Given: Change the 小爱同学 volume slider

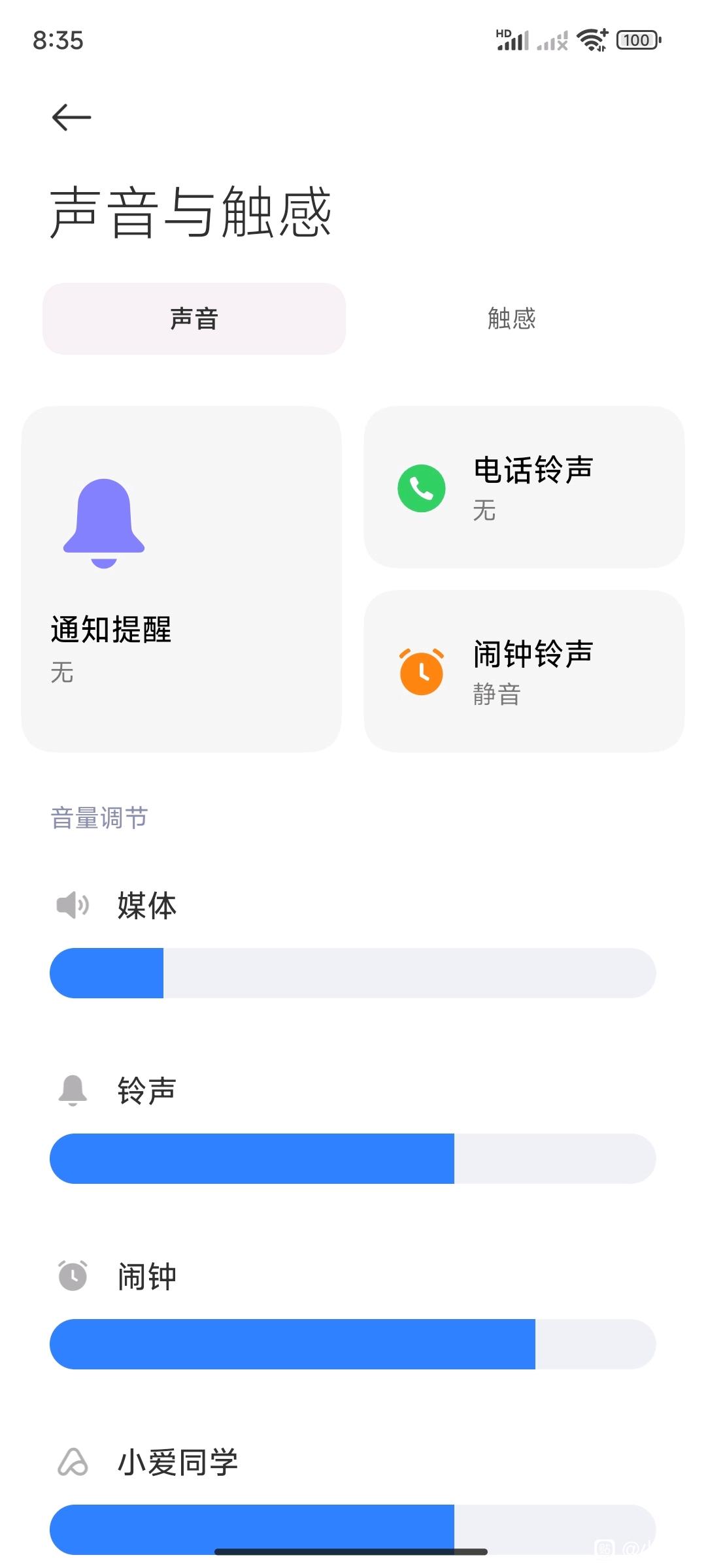Looking at the screenshot, I should (353, 1529).
